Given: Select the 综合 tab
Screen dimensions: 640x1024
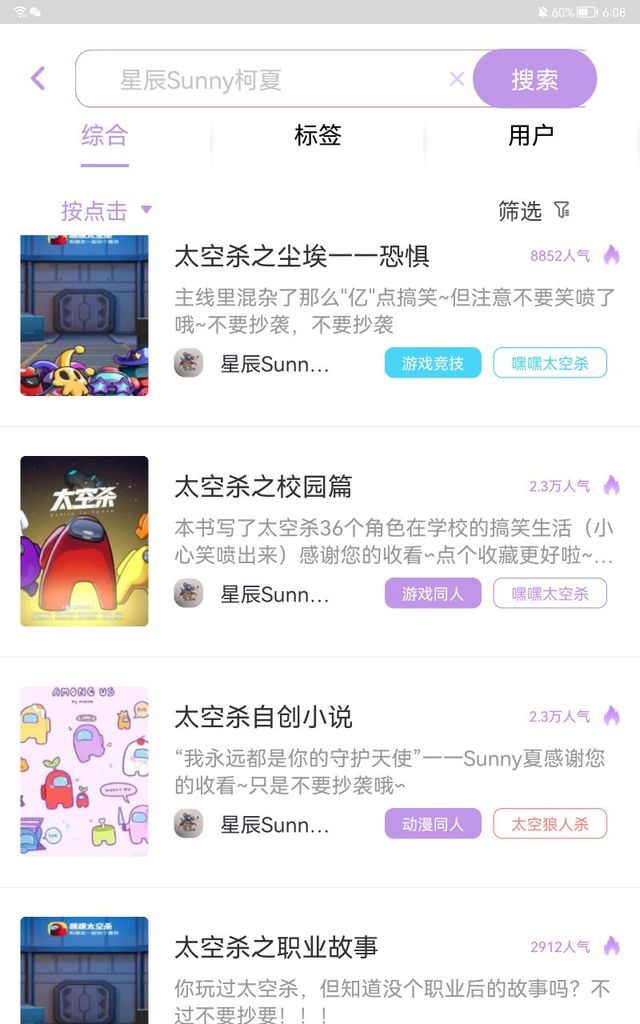Looking at the screenshot, I should pos(104,135).
